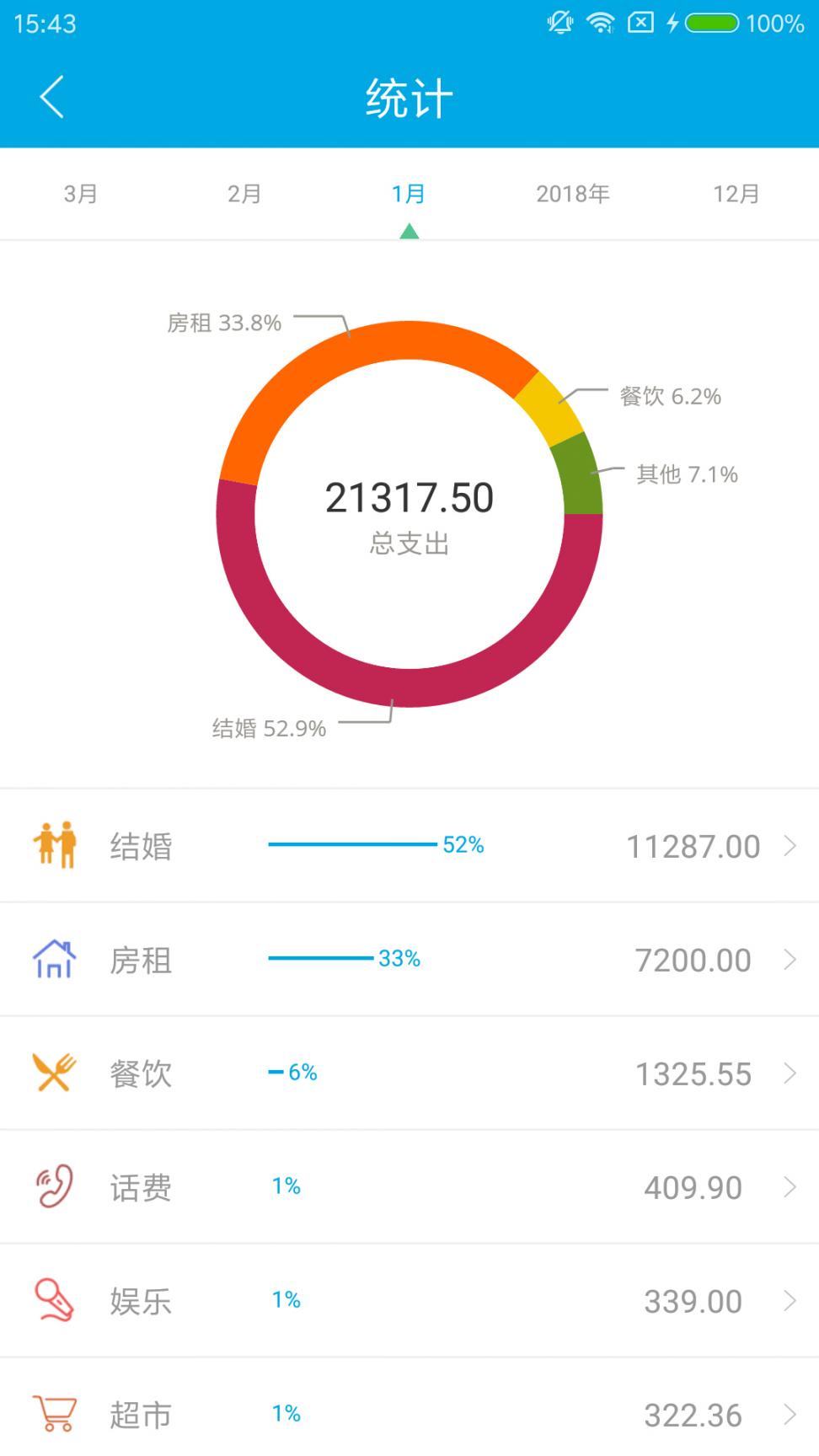Switch to the 3月 tab
The height and width of the screenshot is (1456, 819).
click(81, 194)
